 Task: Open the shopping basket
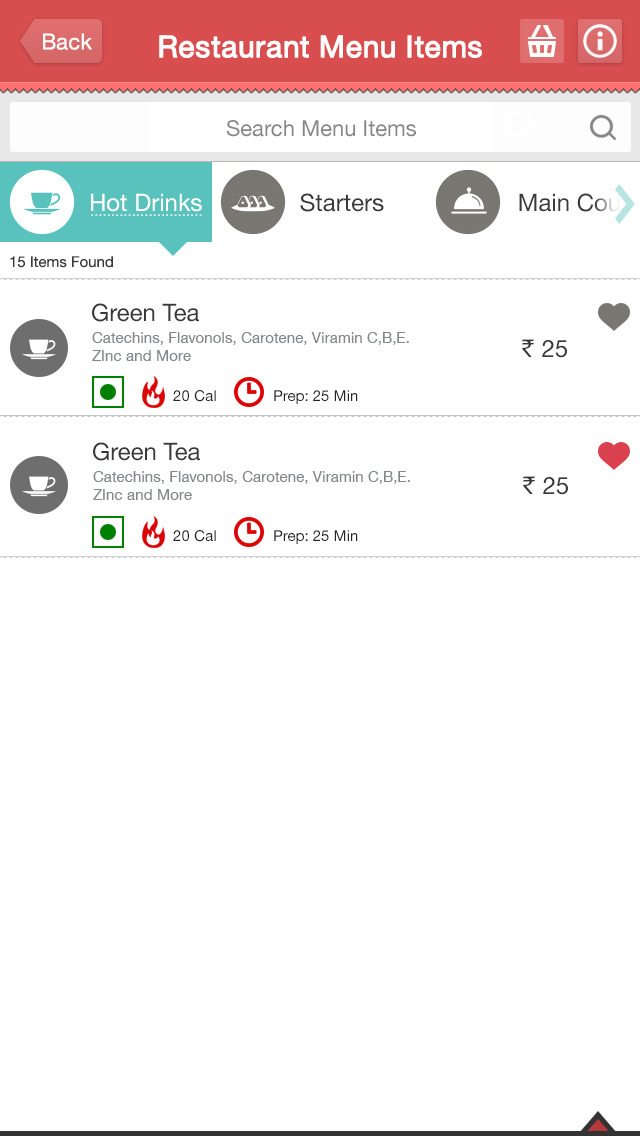[x=542, y=42]
